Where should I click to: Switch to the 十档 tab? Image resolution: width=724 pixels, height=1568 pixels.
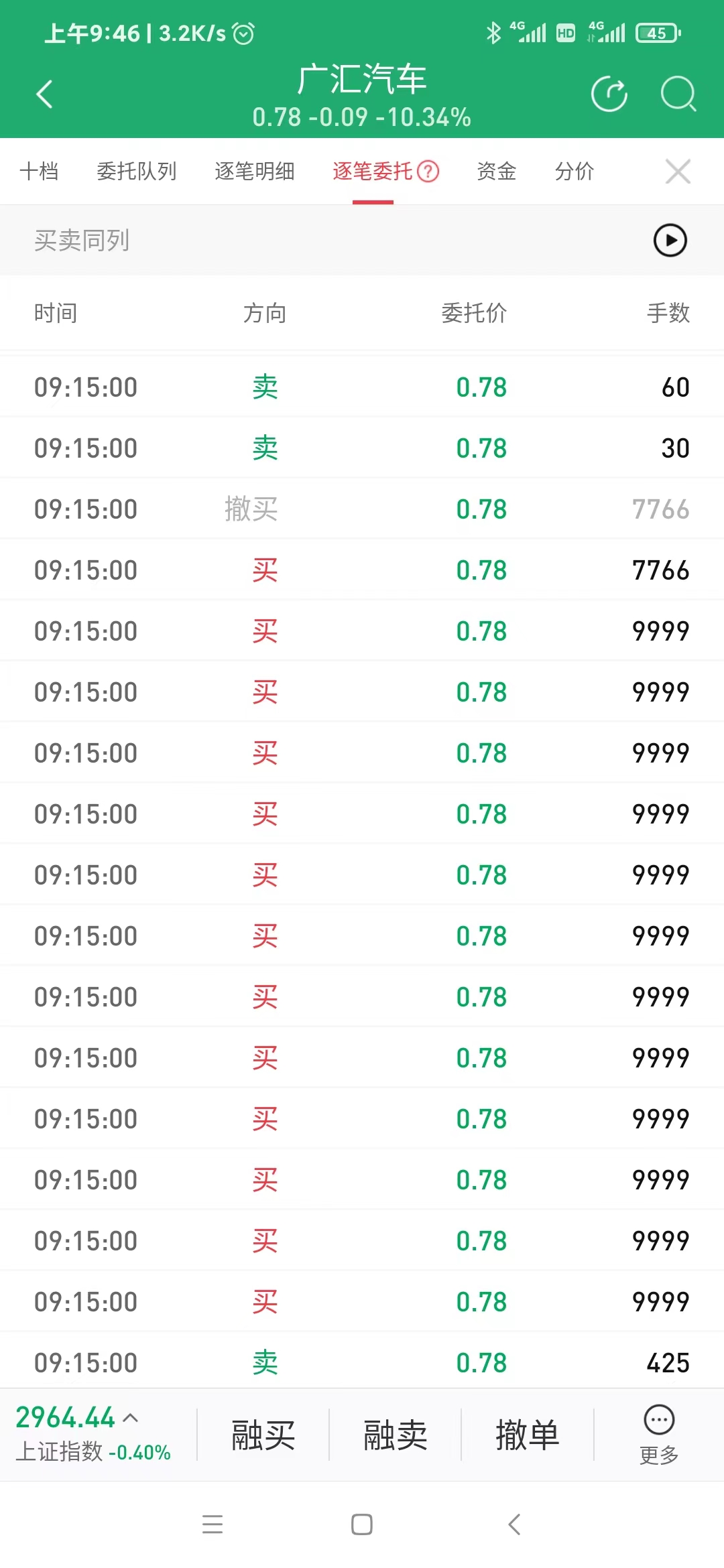[x=39, y=172]
